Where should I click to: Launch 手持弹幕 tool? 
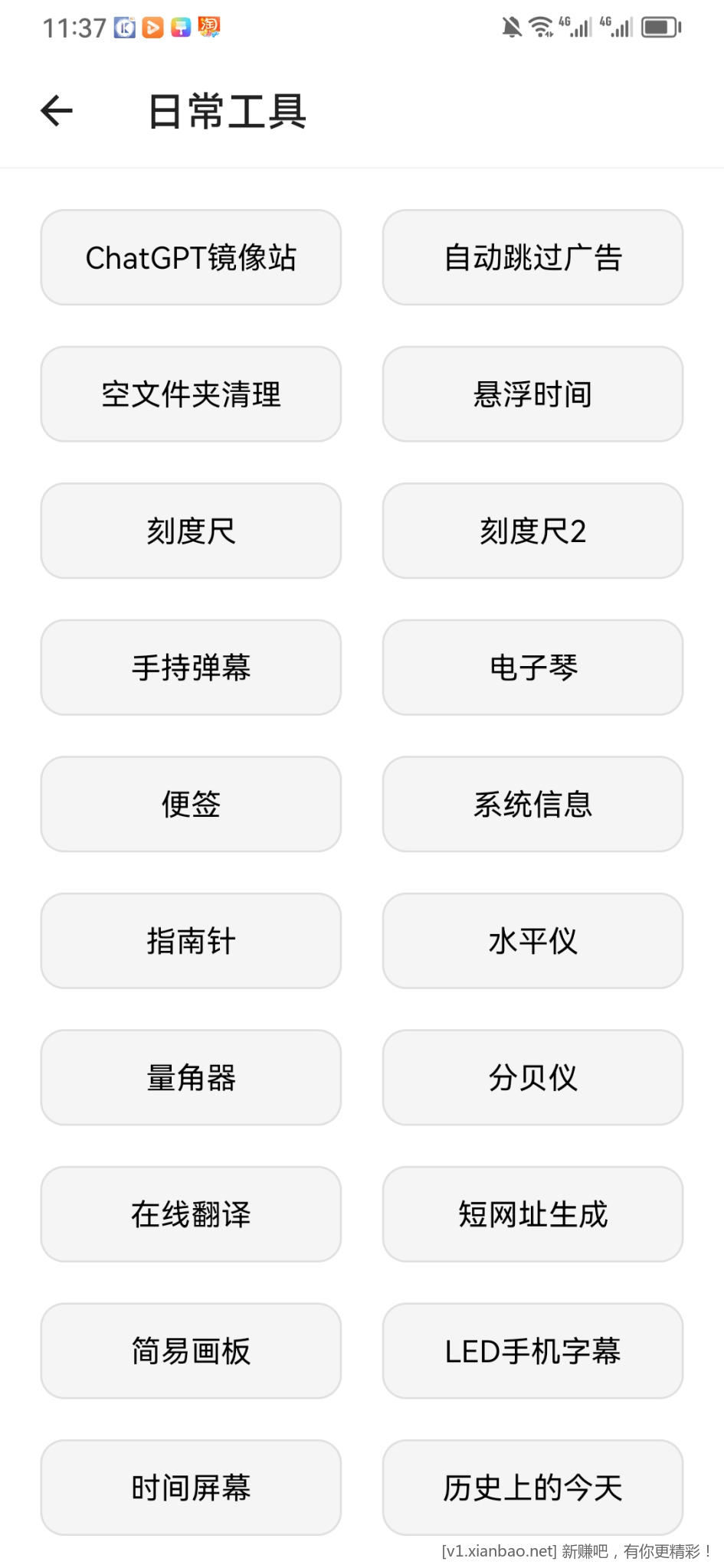coord(191,668)
